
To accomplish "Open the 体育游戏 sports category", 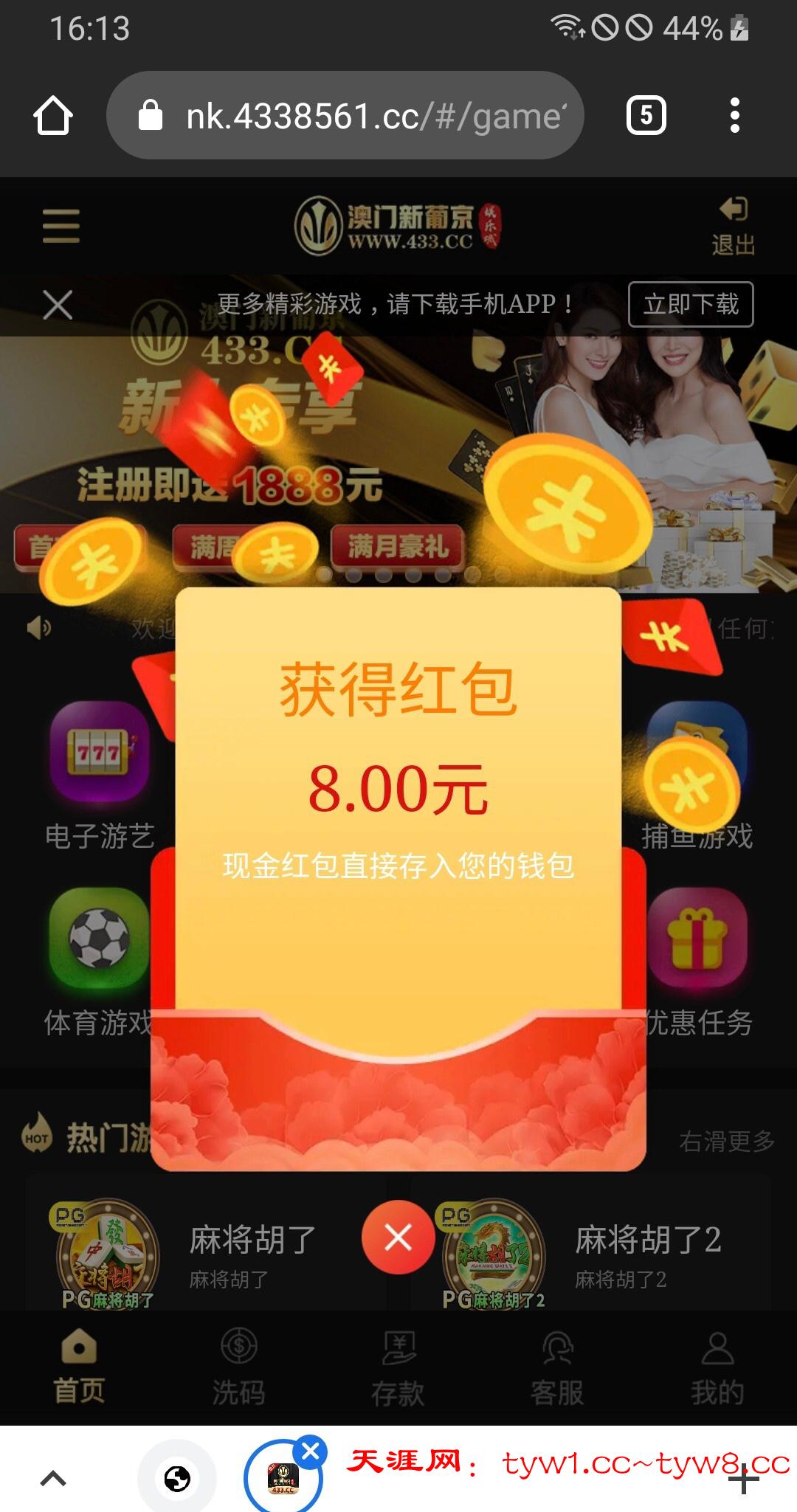I will pyautogui.click(x=98, y=959).
